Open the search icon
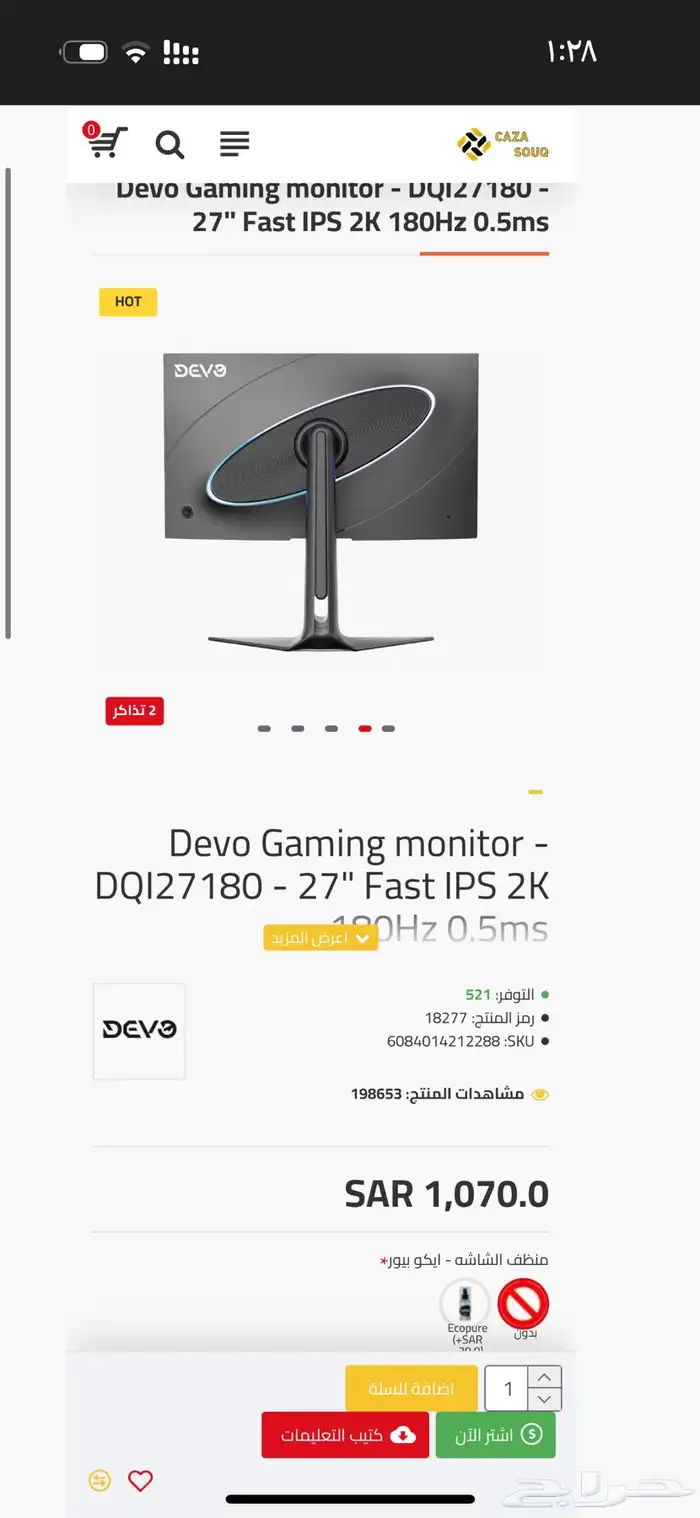Screen dimensions: 700x1518 [x=170, y=145]
